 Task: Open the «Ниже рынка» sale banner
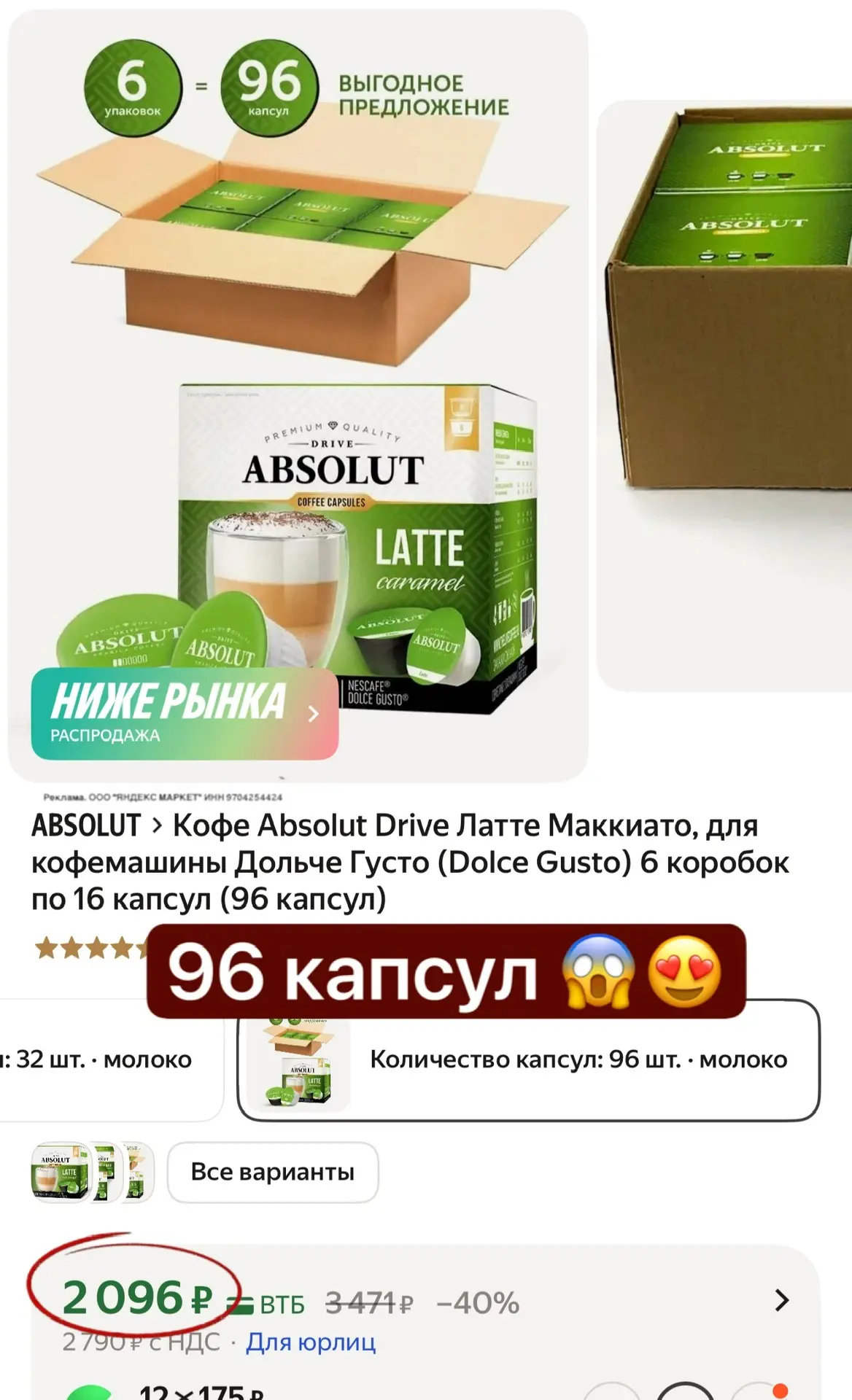(x=184, y=713)
